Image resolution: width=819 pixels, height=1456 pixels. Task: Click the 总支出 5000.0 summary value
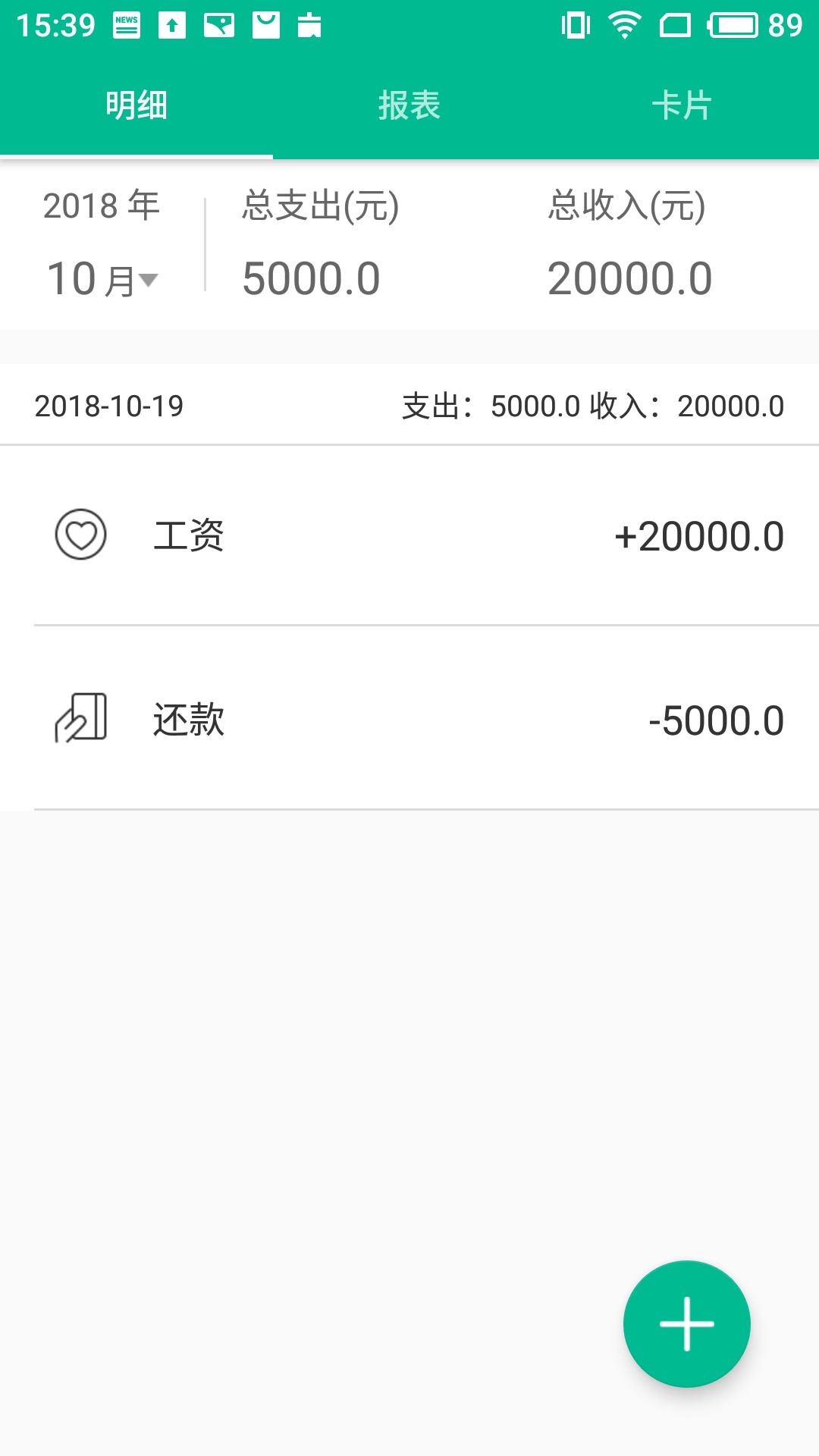pos(311,278)
